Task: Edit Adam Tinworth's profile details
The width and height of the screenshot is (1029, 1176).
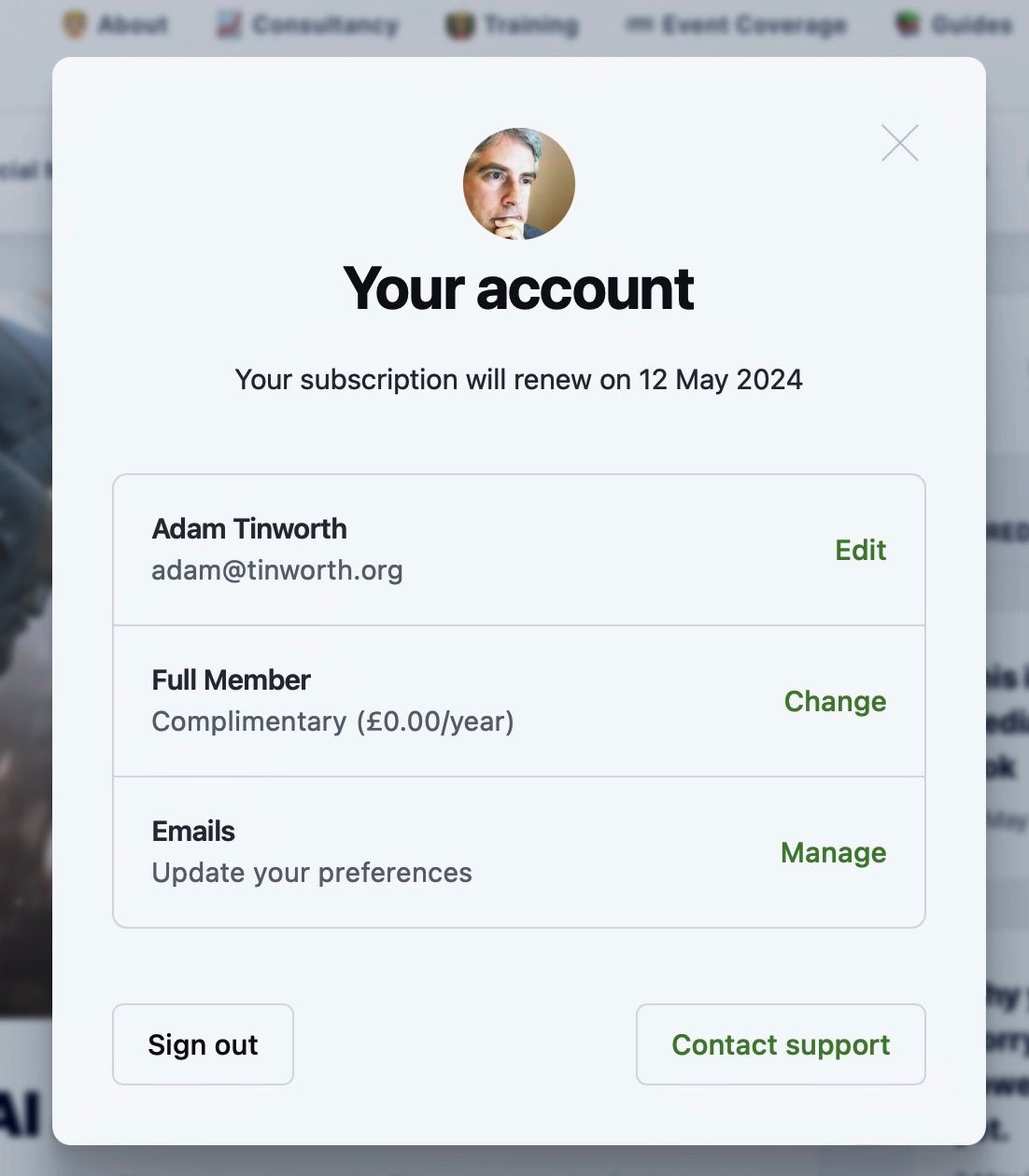Action: [x=860, y=550]
